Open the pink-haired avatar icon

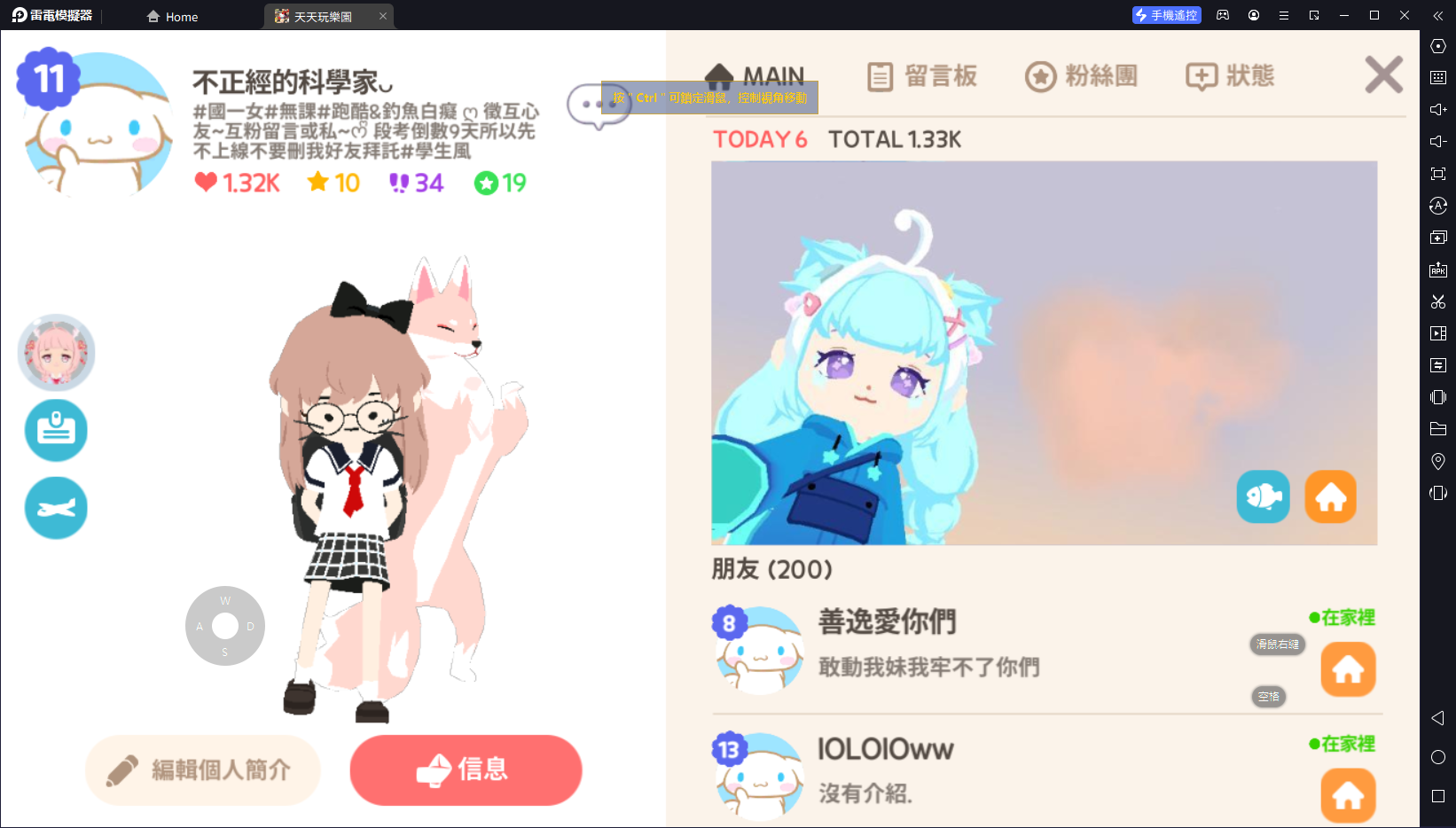pyautogui.click(x=56, y=352)
